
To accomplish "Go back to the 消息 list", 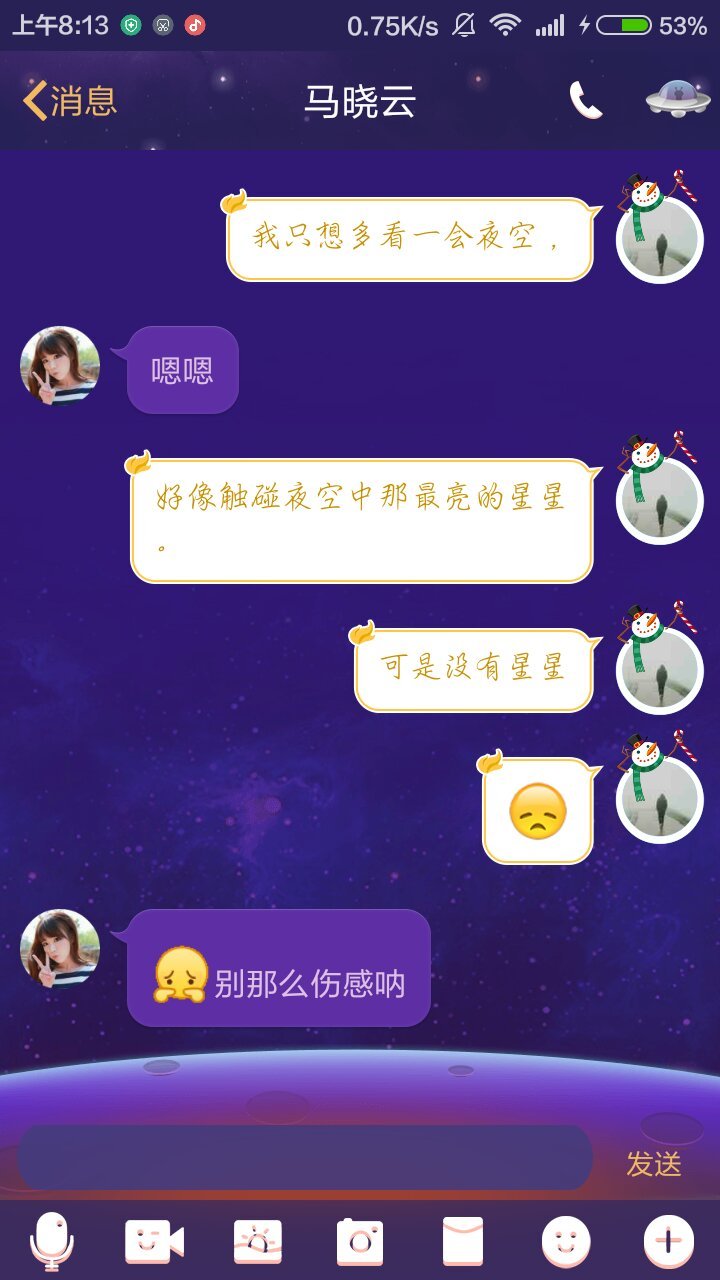I will click(x=70, y=101).
